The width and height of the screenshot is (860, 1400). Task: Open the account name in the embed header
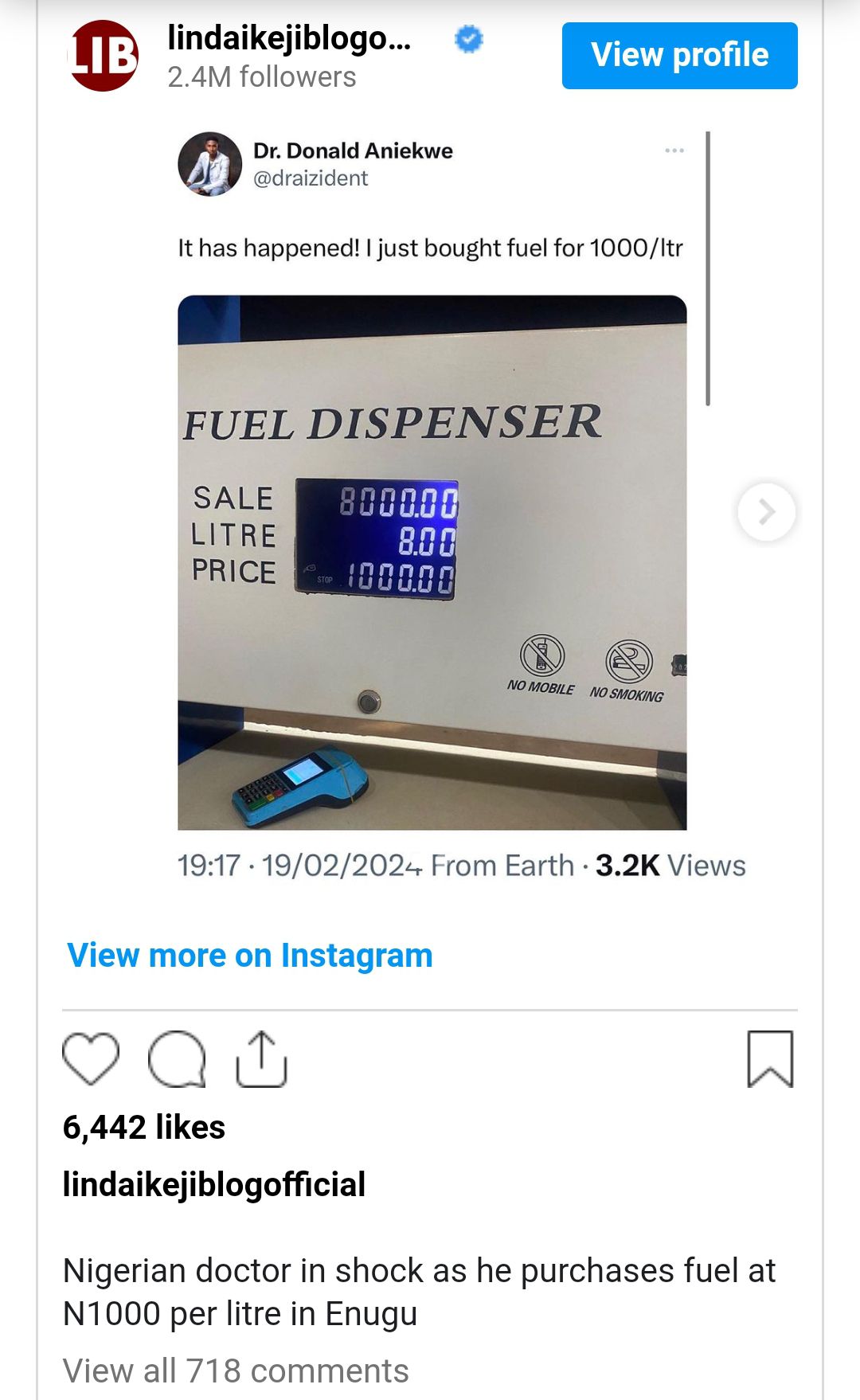point(289,38)
